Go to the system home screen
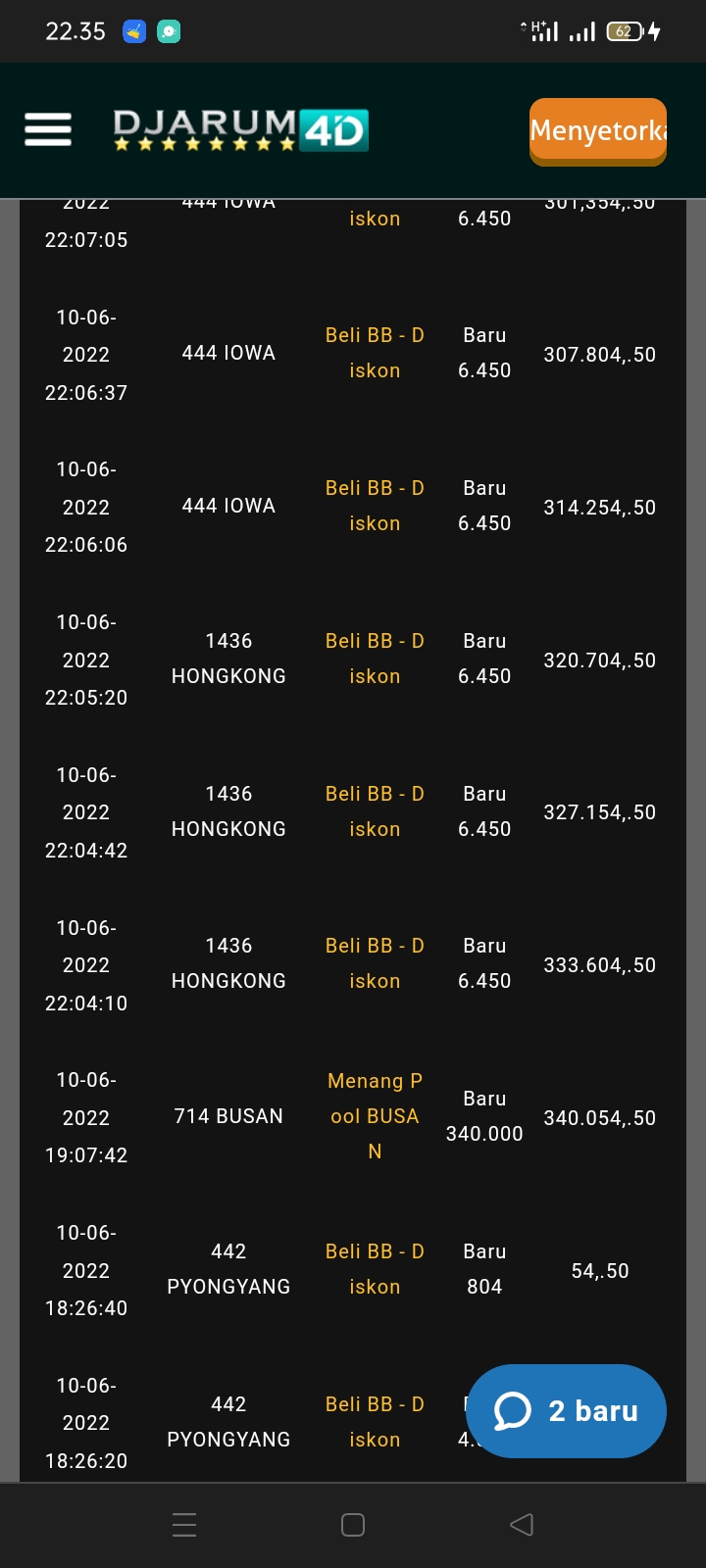The height and width of the screenshot is (1568, 706). (x=353, y=1524)
